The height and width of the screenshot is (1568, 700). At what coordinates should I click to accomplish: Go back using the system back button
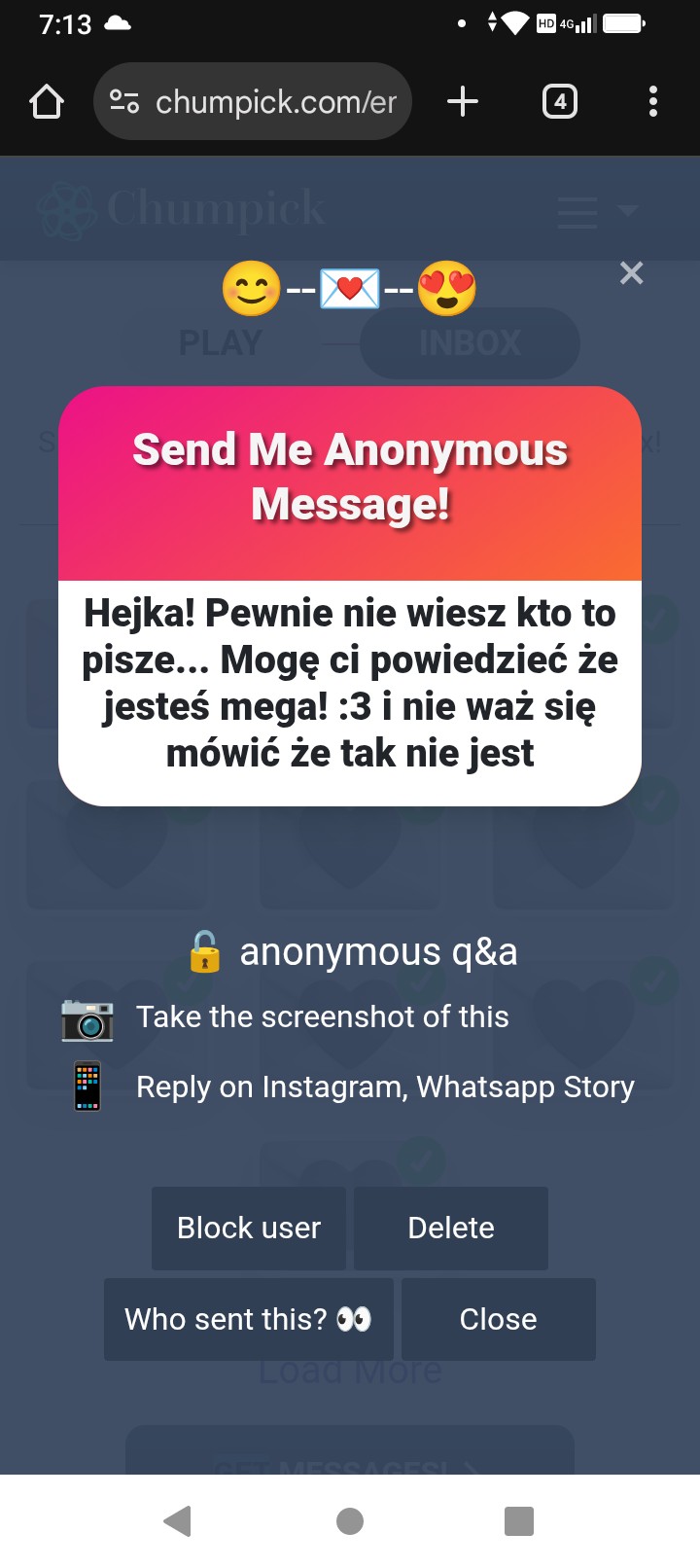click(x=178, y=1520)
